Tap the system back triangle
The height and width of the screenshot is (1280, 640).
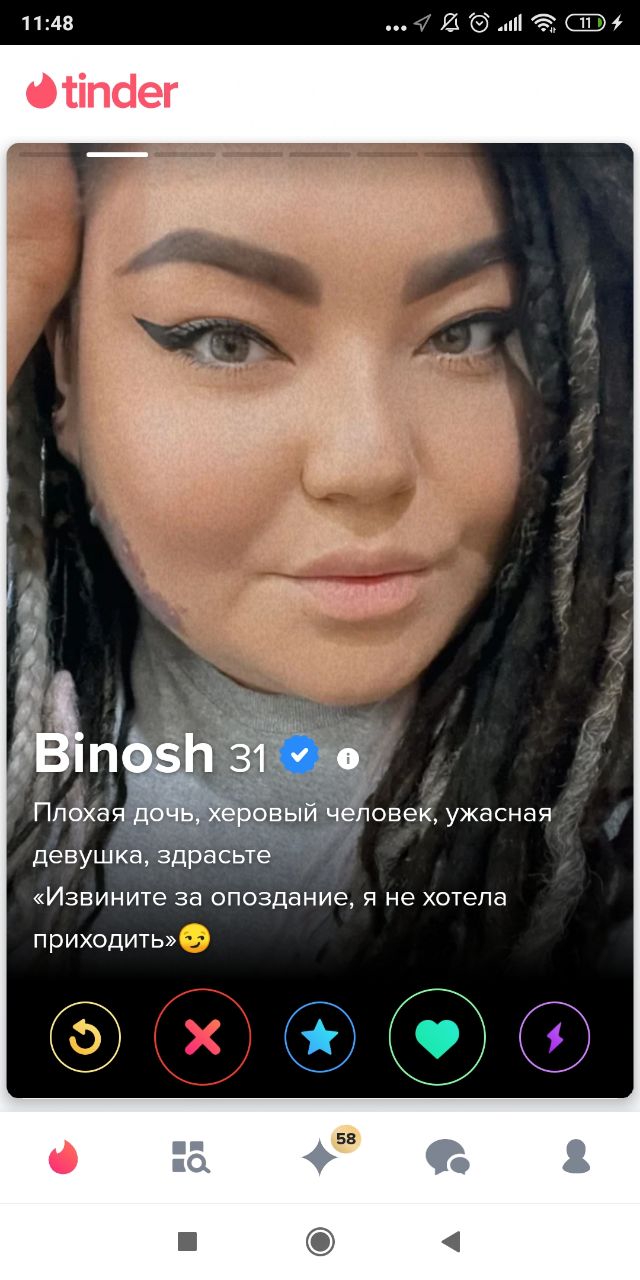(451, 1242)
